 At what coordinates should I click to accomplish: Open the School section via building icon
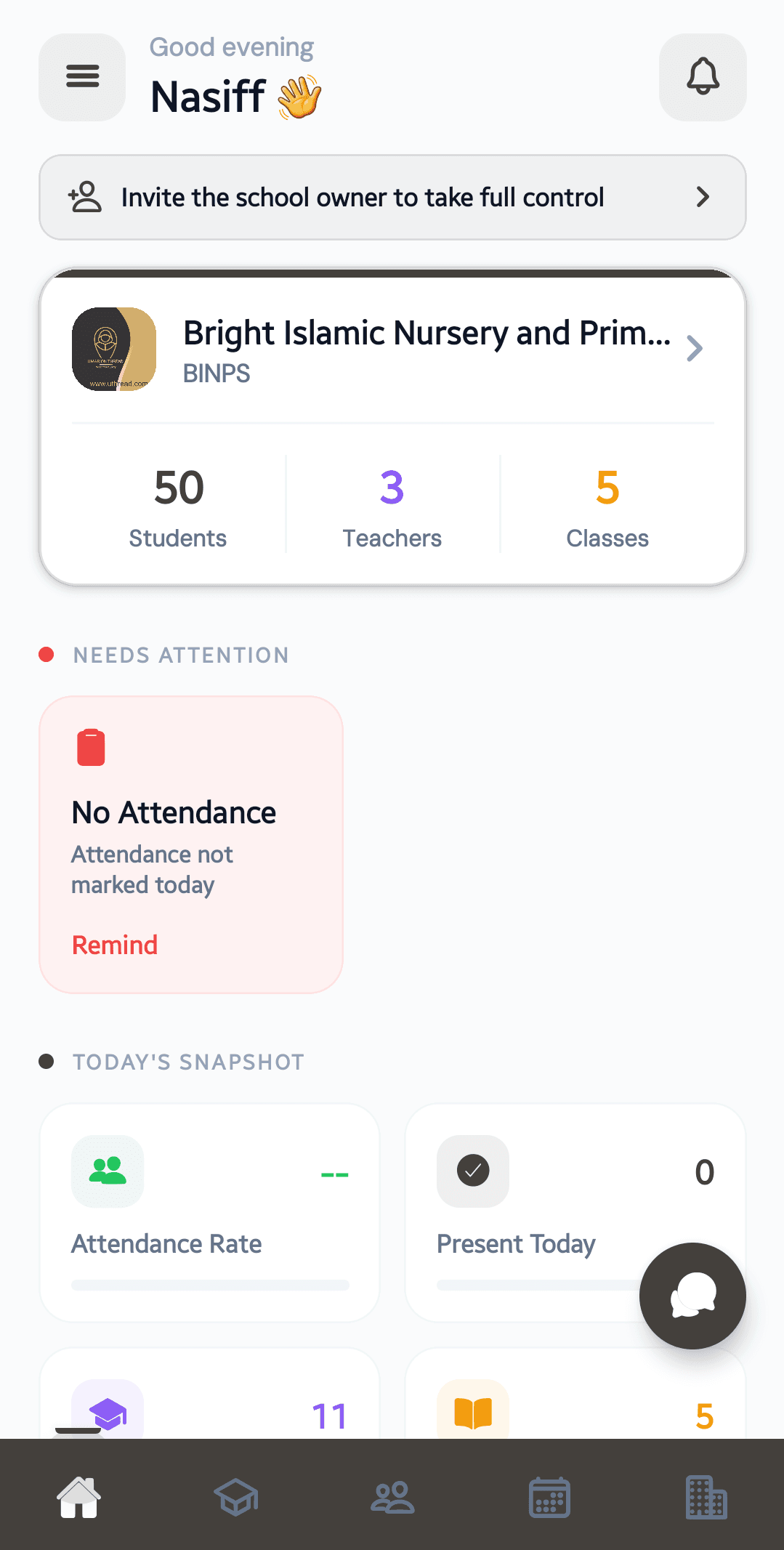click(x=706, y=1497)
